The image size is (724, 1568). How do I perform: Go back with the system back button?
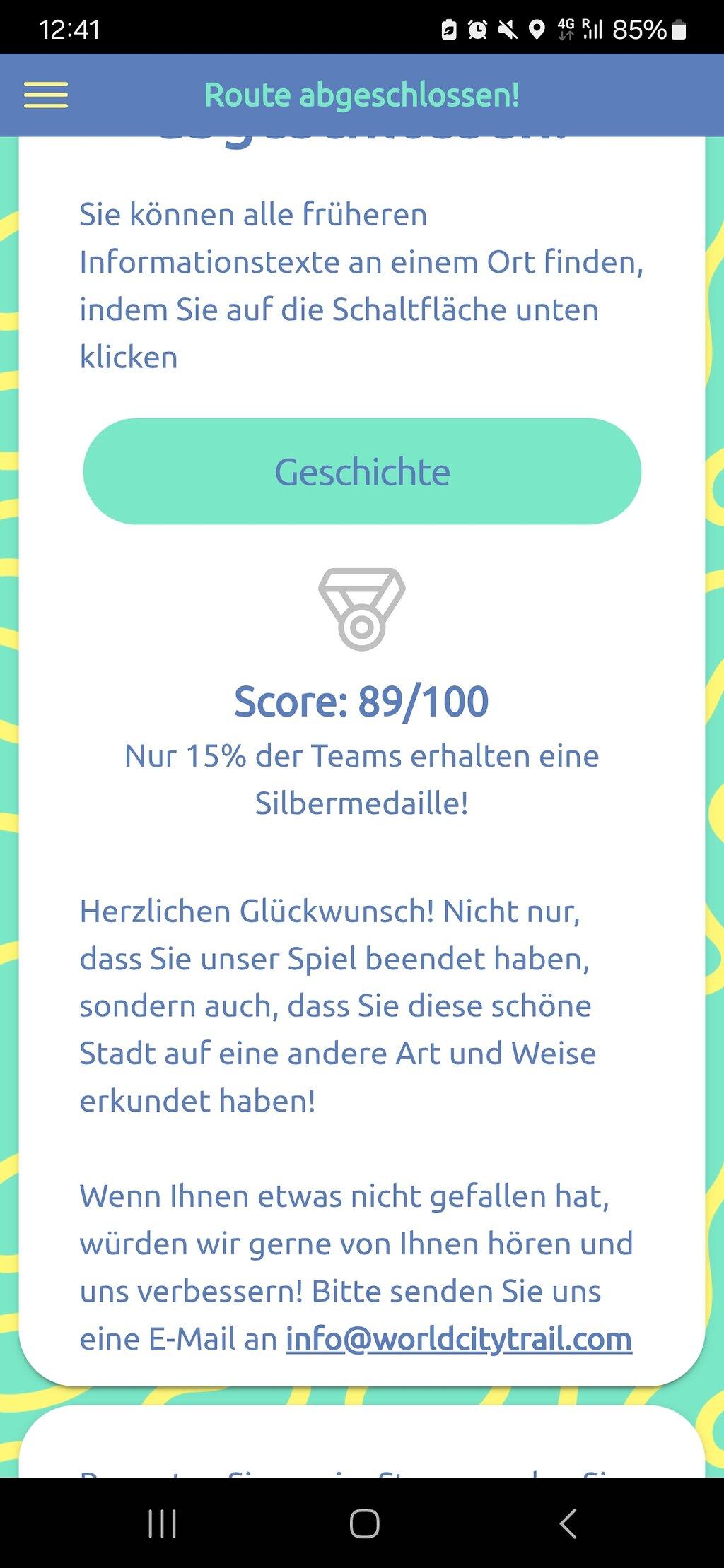568,1523
